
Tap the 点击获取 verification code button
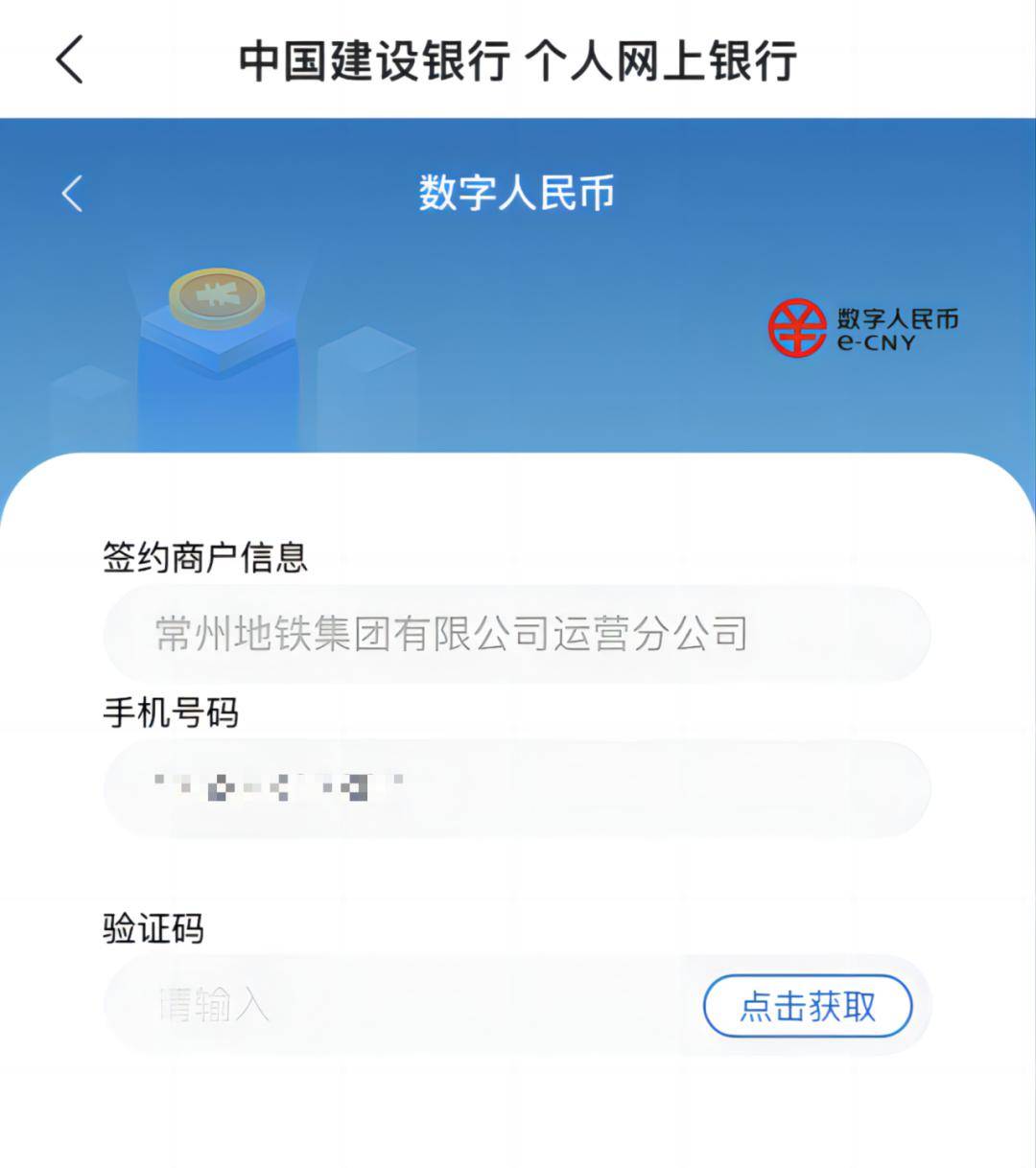click(811, 1006)
